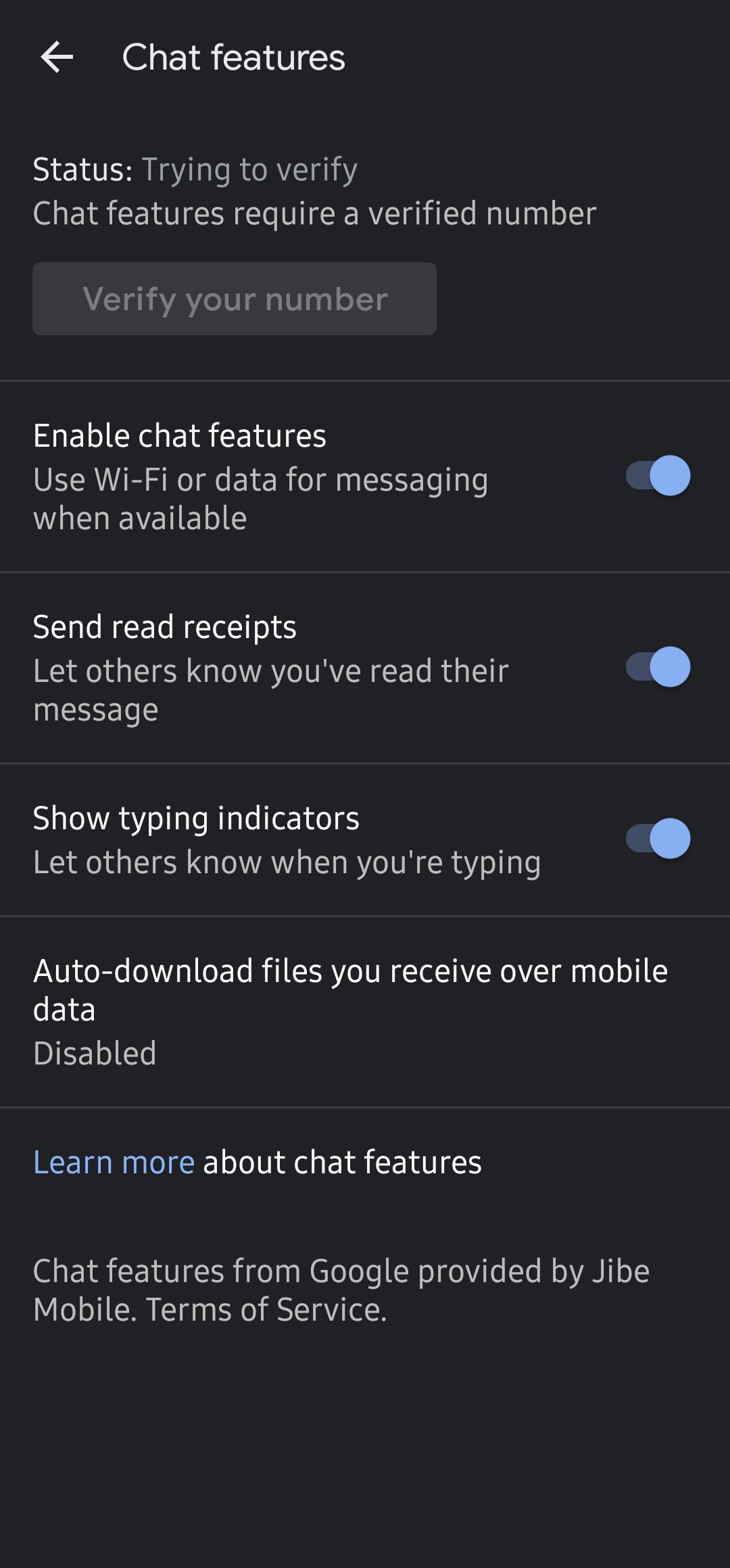Navigate back using the back arrow

pyautogui.click(x=57, y=57)
